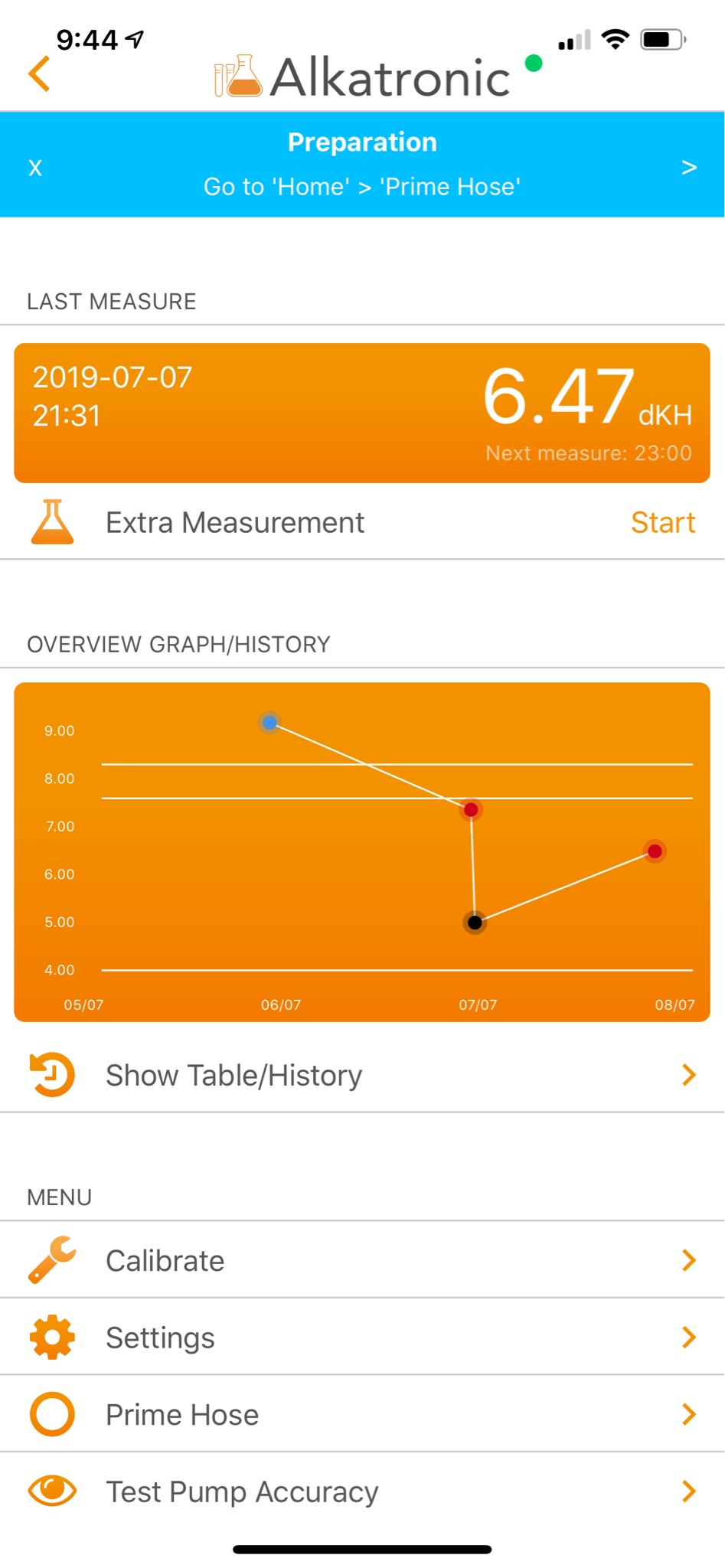Viewport: 725px width, 1568px height.
Task: Advance to next Preparation step
Action: tap(688, 167)
